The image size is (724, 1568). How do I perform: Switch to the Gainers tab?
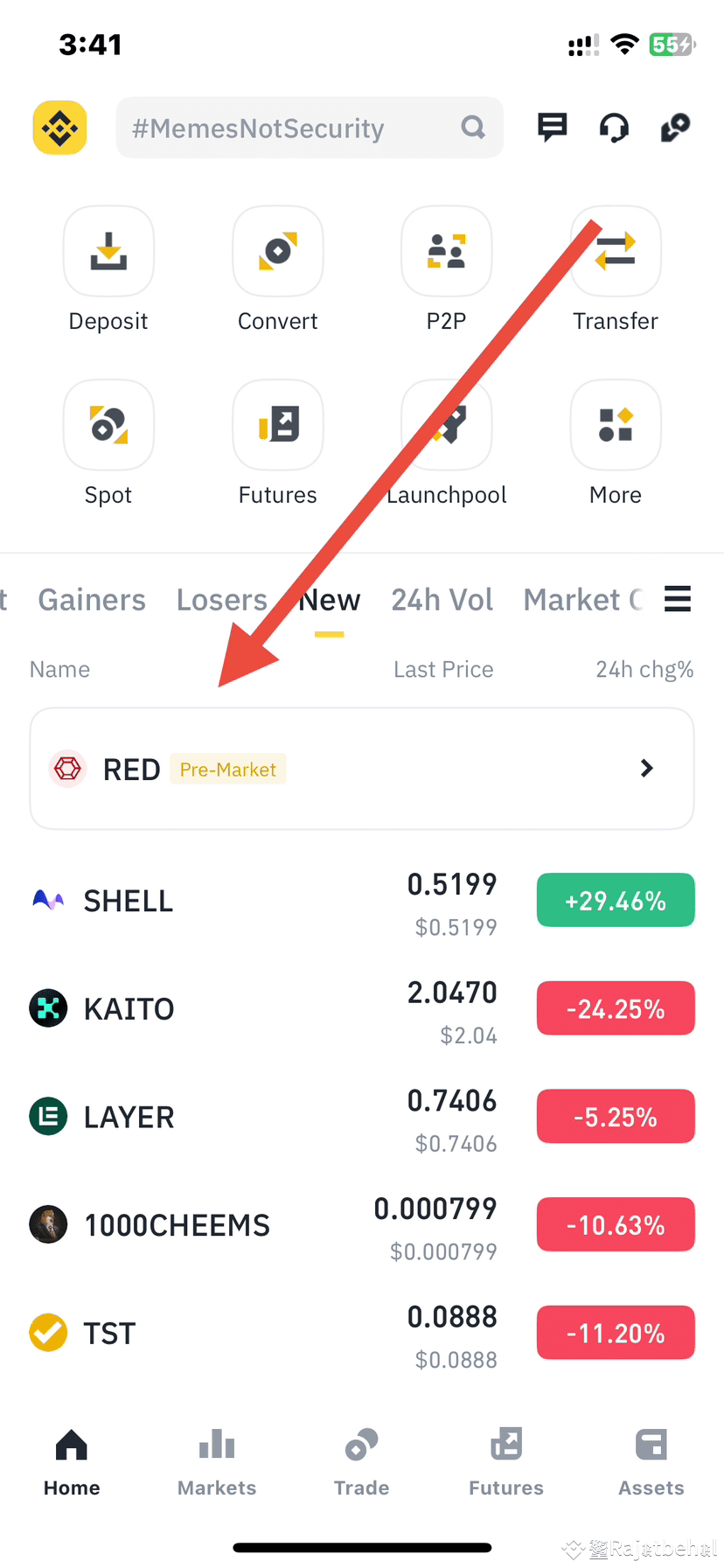tap(91, 599)
